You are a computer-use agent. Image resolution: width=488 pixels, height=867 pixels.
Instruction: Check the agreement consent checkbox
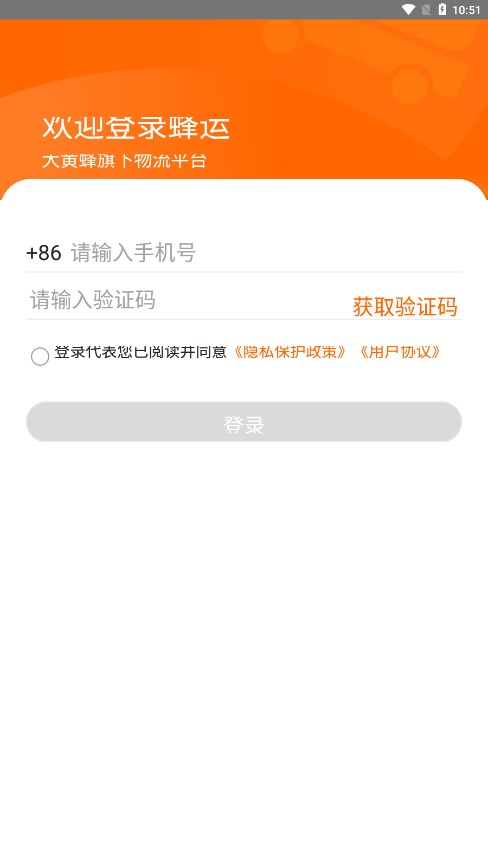pos(40,357)
